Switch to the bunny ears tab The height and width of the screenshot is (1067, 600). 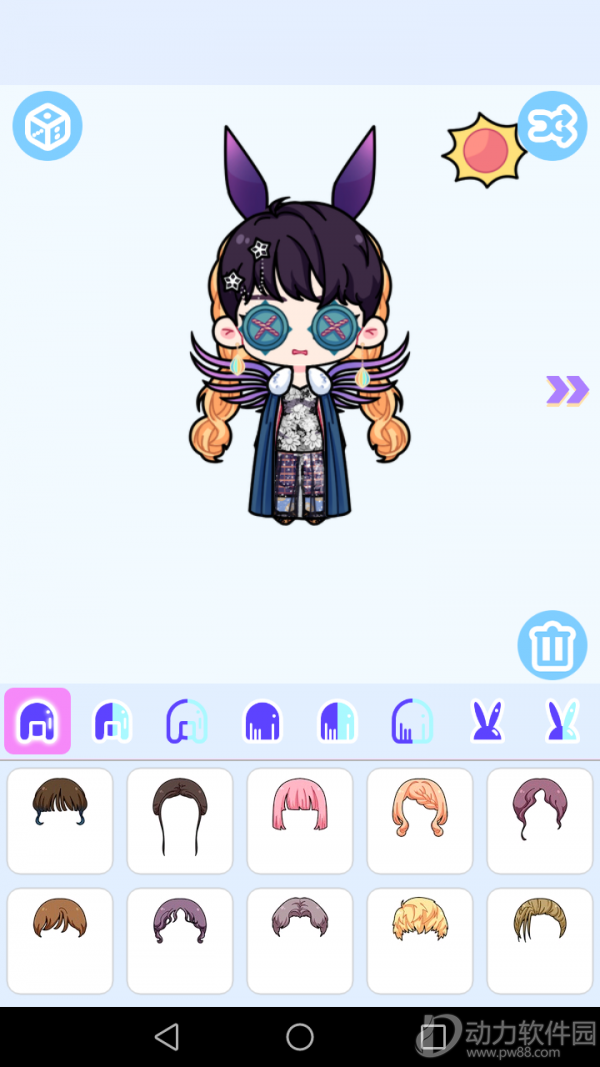(x=487, y=720)
